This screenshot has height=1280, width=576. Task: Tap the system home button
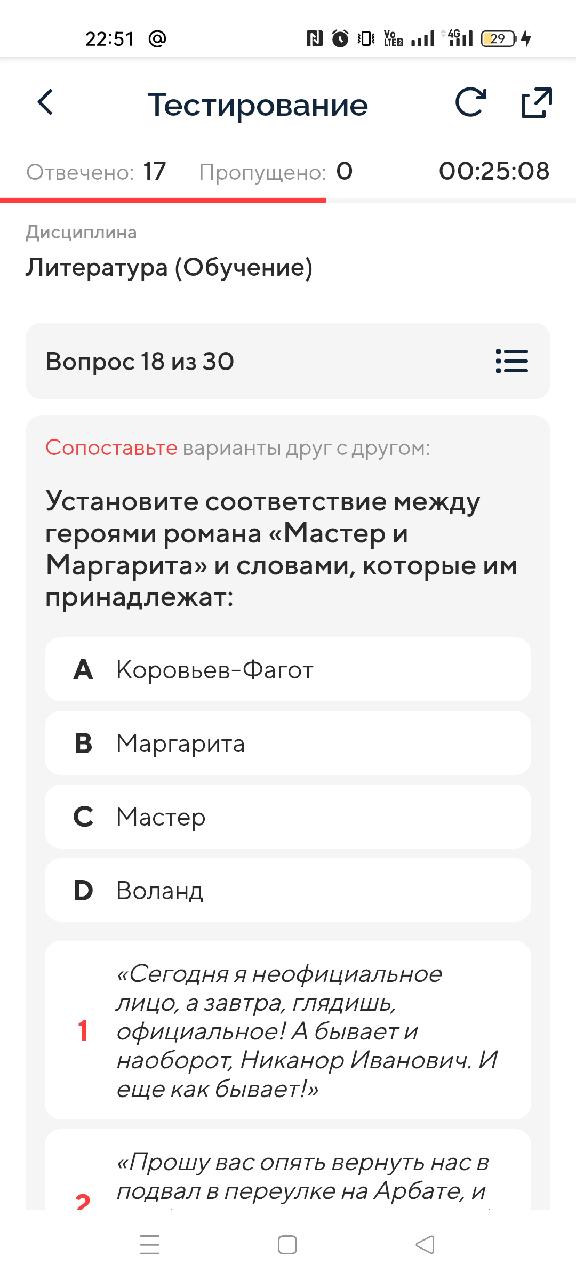click(x=287, y=1244)
